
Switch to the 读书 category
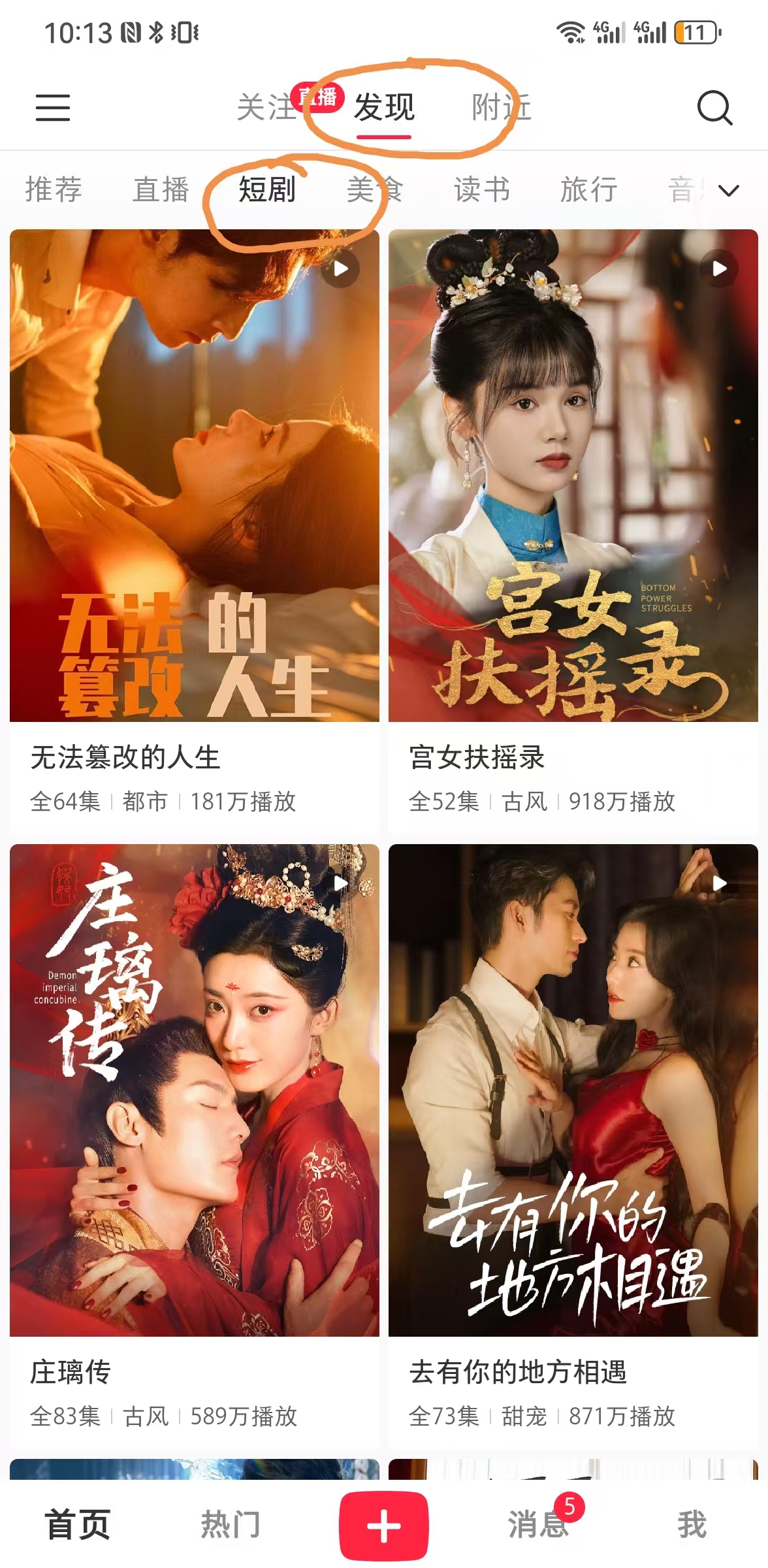482,190
